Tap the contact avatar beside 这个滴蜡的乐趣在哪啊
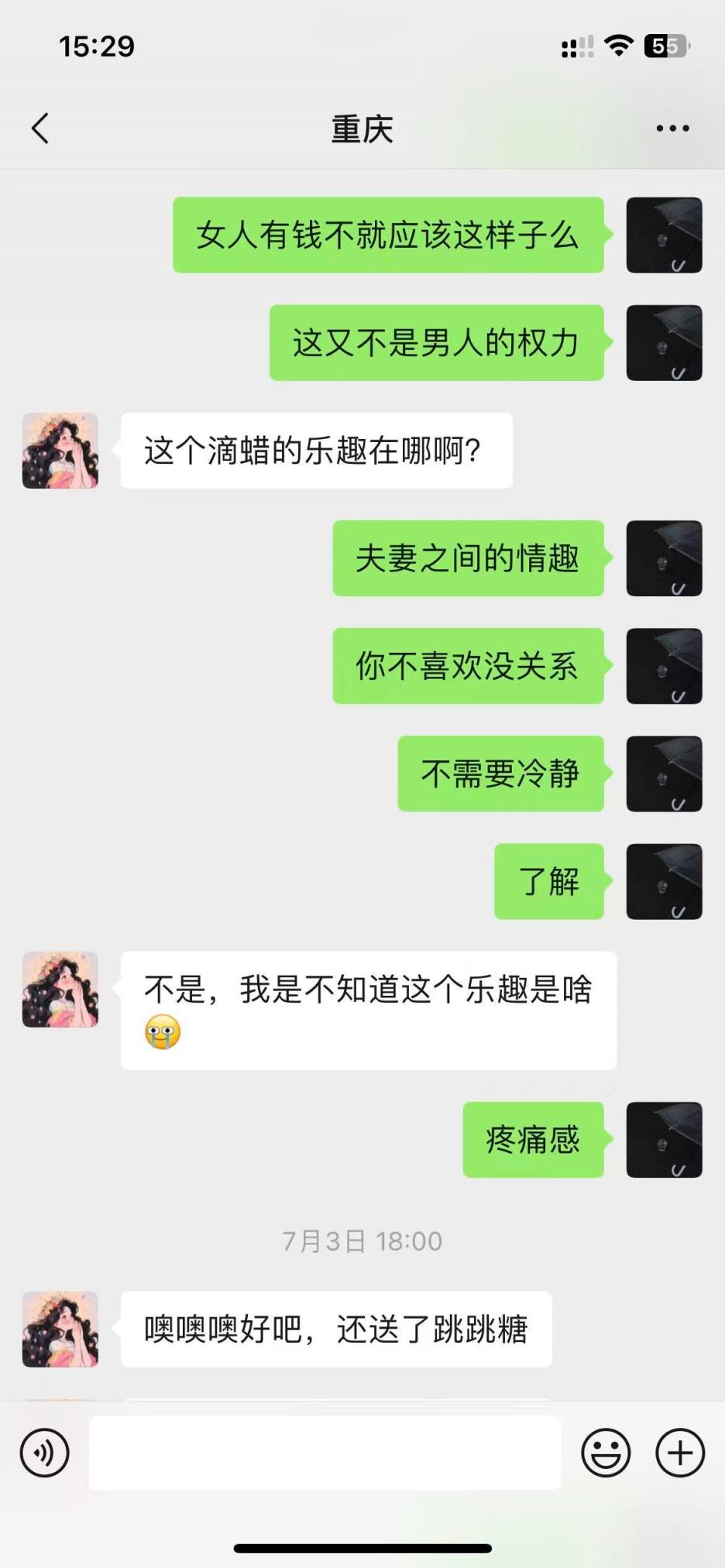The image size is (725, 1568). [x=60, y=451]
